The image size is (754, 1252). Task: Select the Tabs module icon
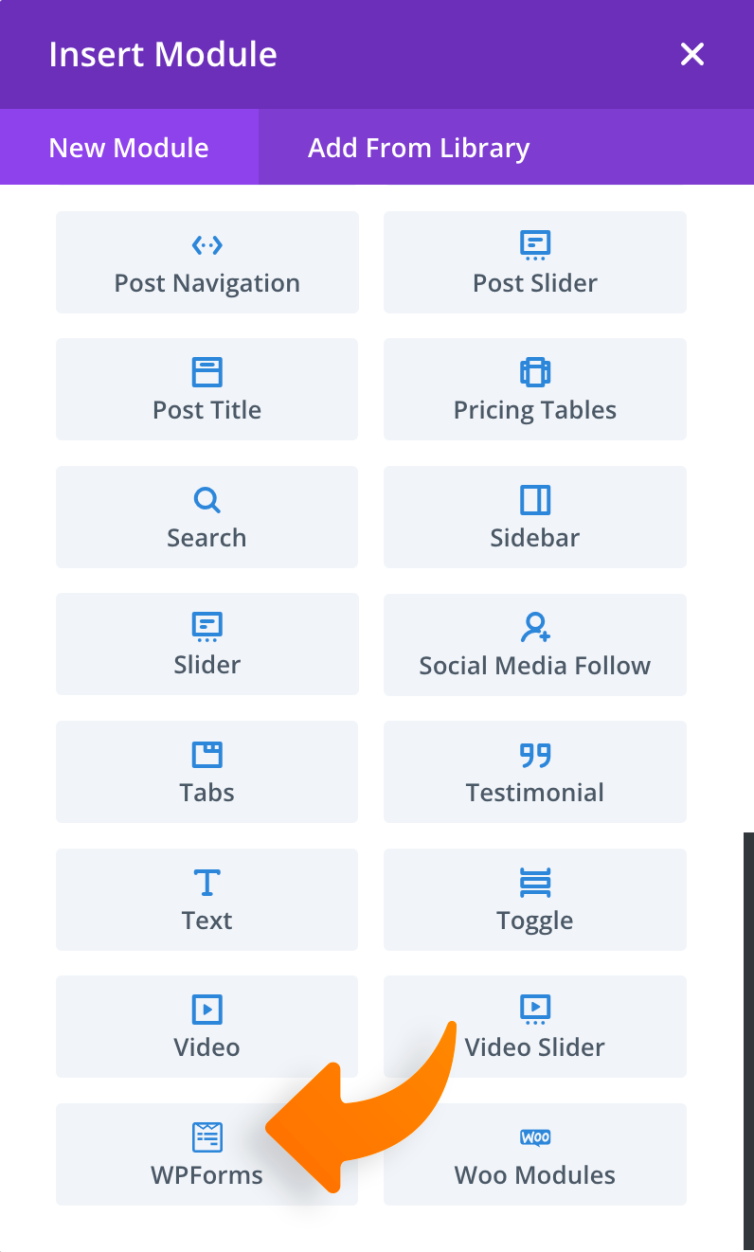tap(206, 754)
